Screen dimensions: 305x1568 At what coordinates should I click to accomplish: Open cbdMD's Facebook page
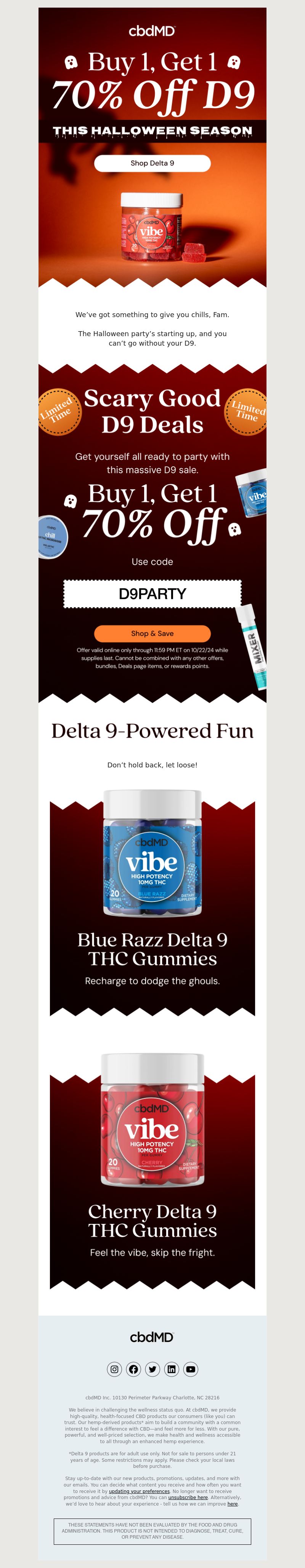(133, 1369)
